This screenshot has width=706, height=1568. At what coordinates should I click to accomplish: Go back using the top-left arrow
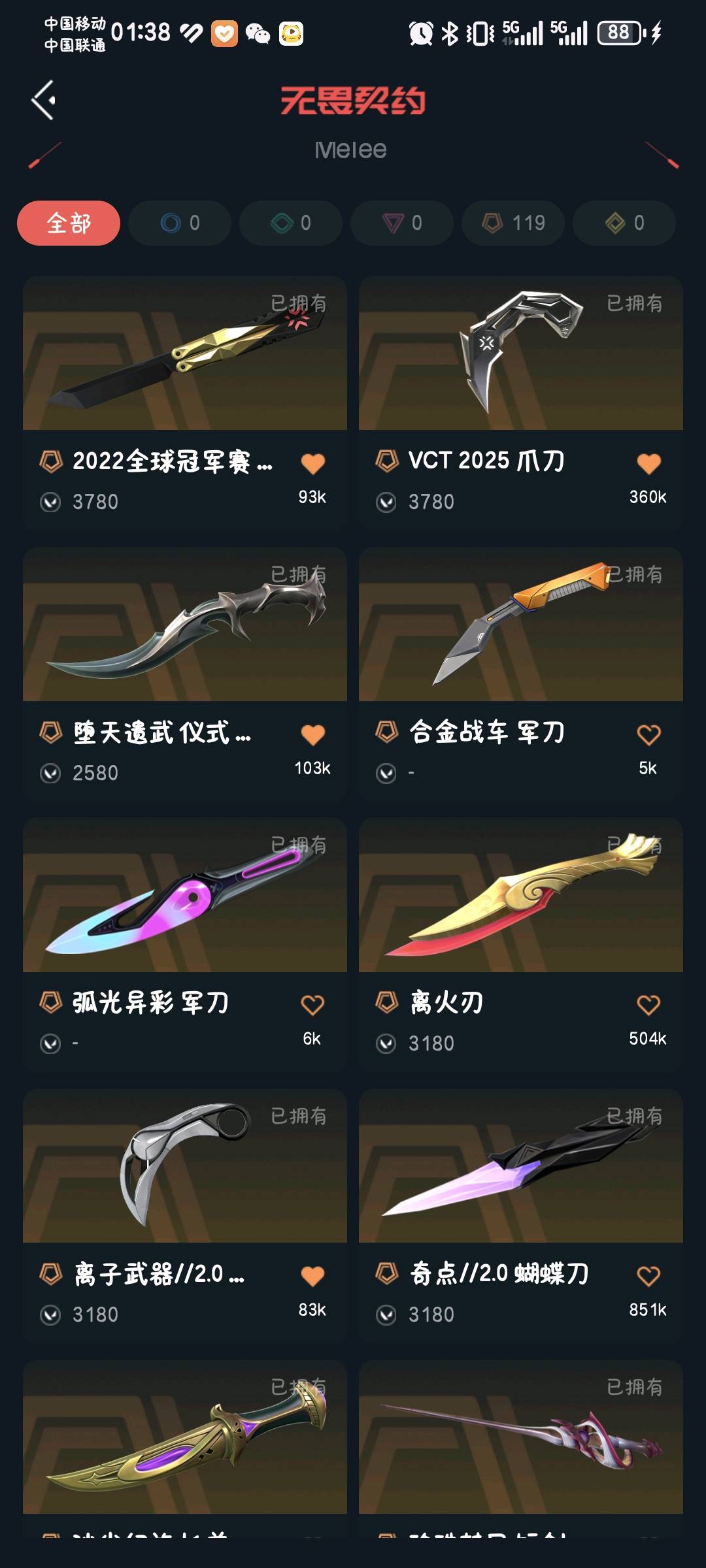[x=44, y=101]
